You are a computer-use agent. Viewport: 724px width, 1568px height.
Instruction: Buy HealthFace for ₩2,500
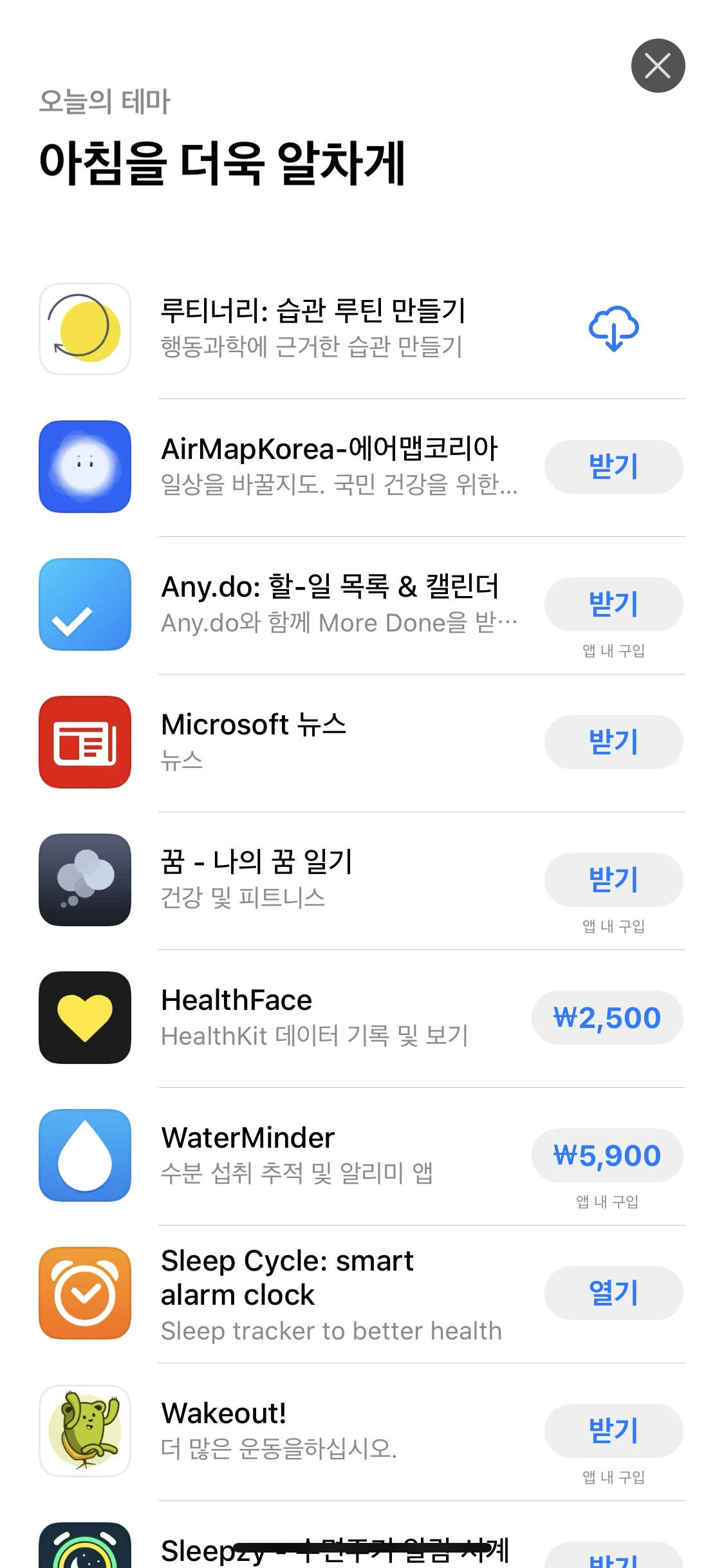tap(607, 1018)
